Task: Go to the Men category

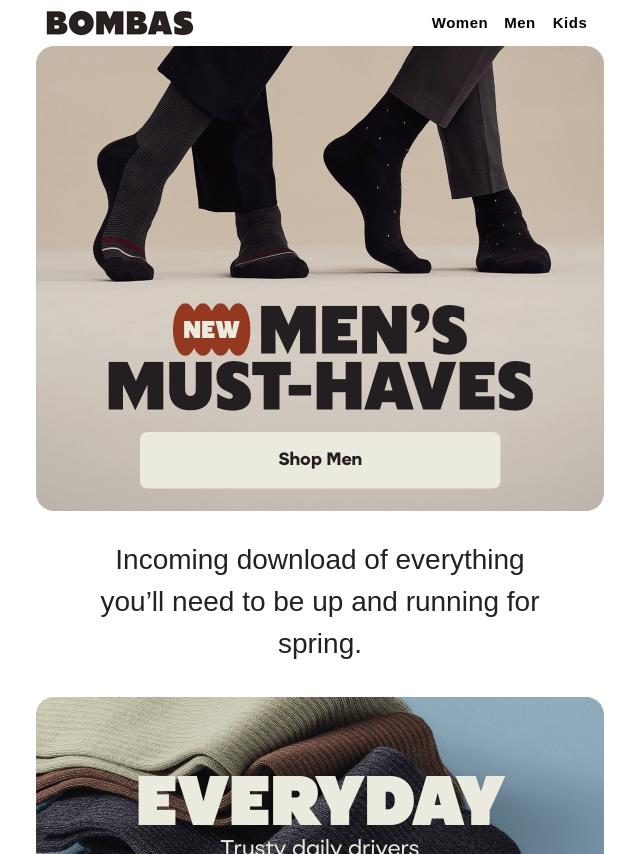Action: [x=519, y=23]
